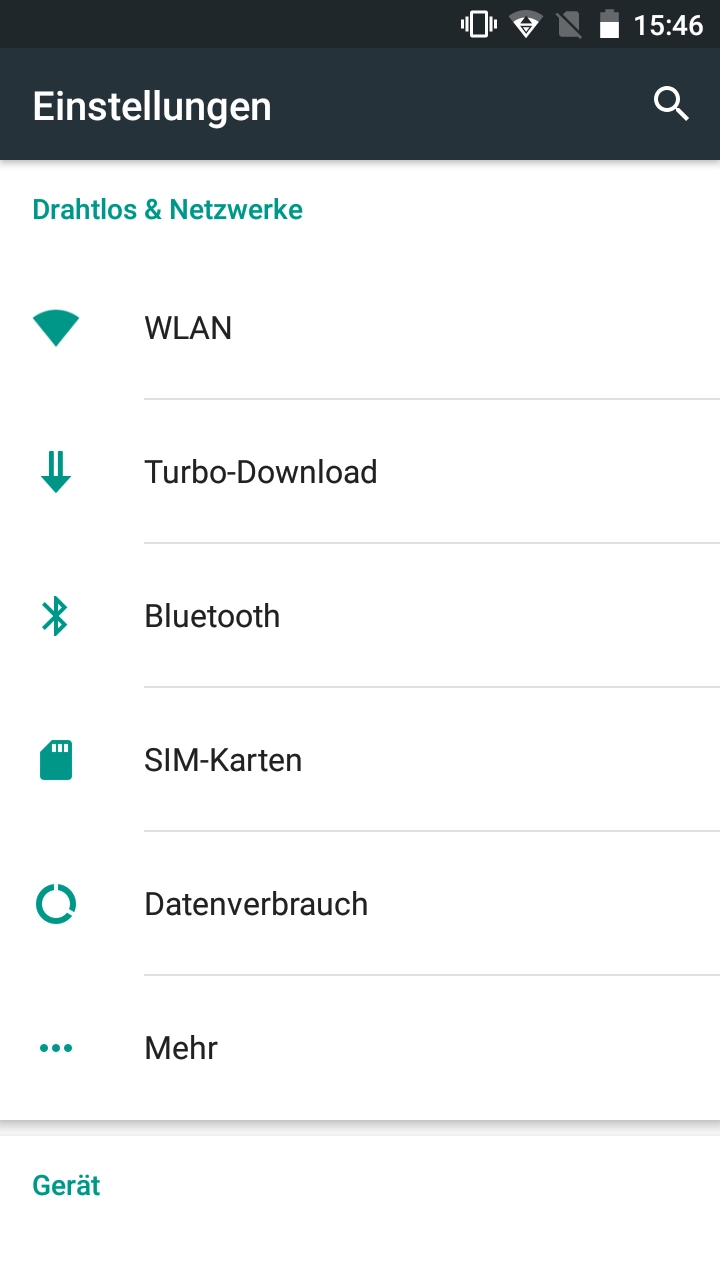The width and height of the screenshot is (720, 1280).
Task: Open the Bluetooth settings row
Action: (x=360, y=616)
